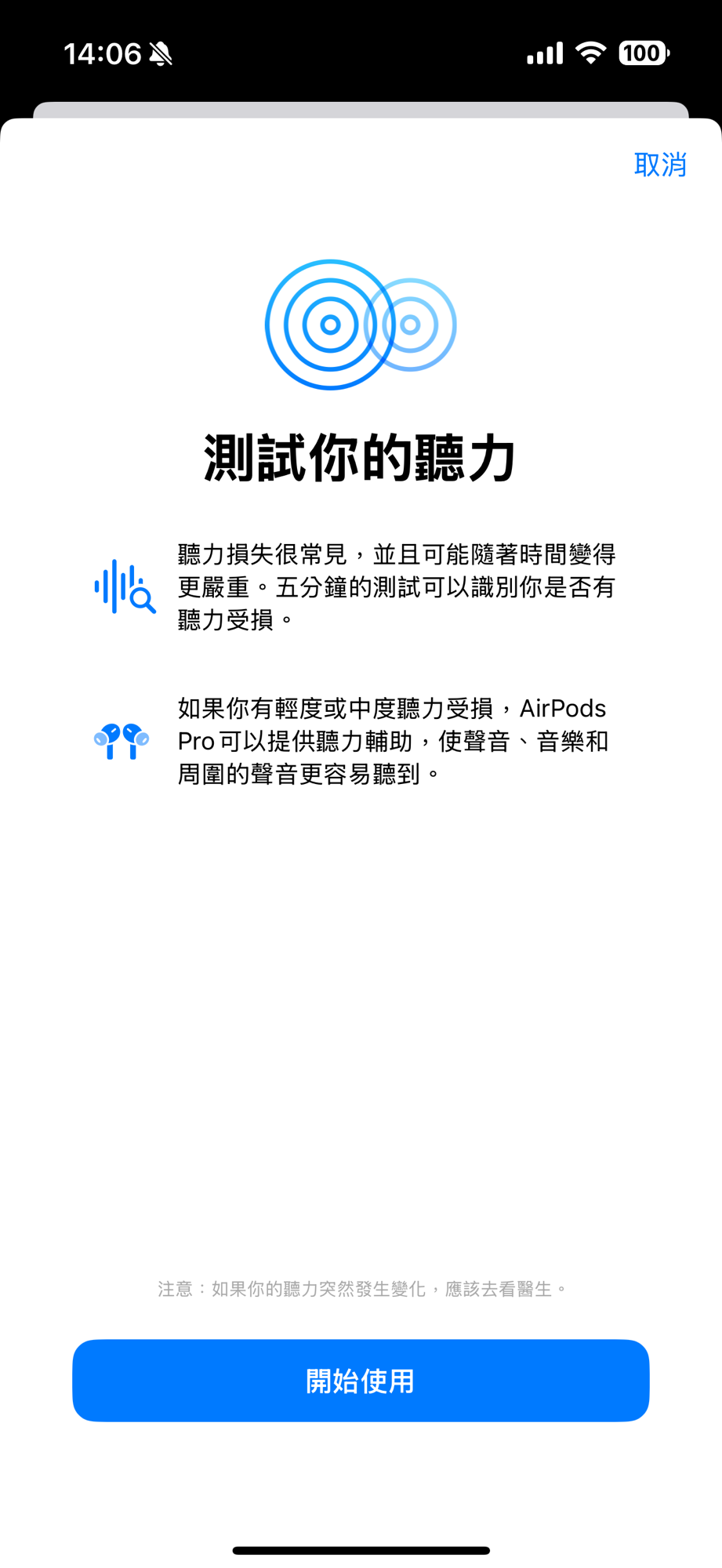Click the lighter right ring of the icon
Viewport: 722px width, 1568px height.
point(410,324)
